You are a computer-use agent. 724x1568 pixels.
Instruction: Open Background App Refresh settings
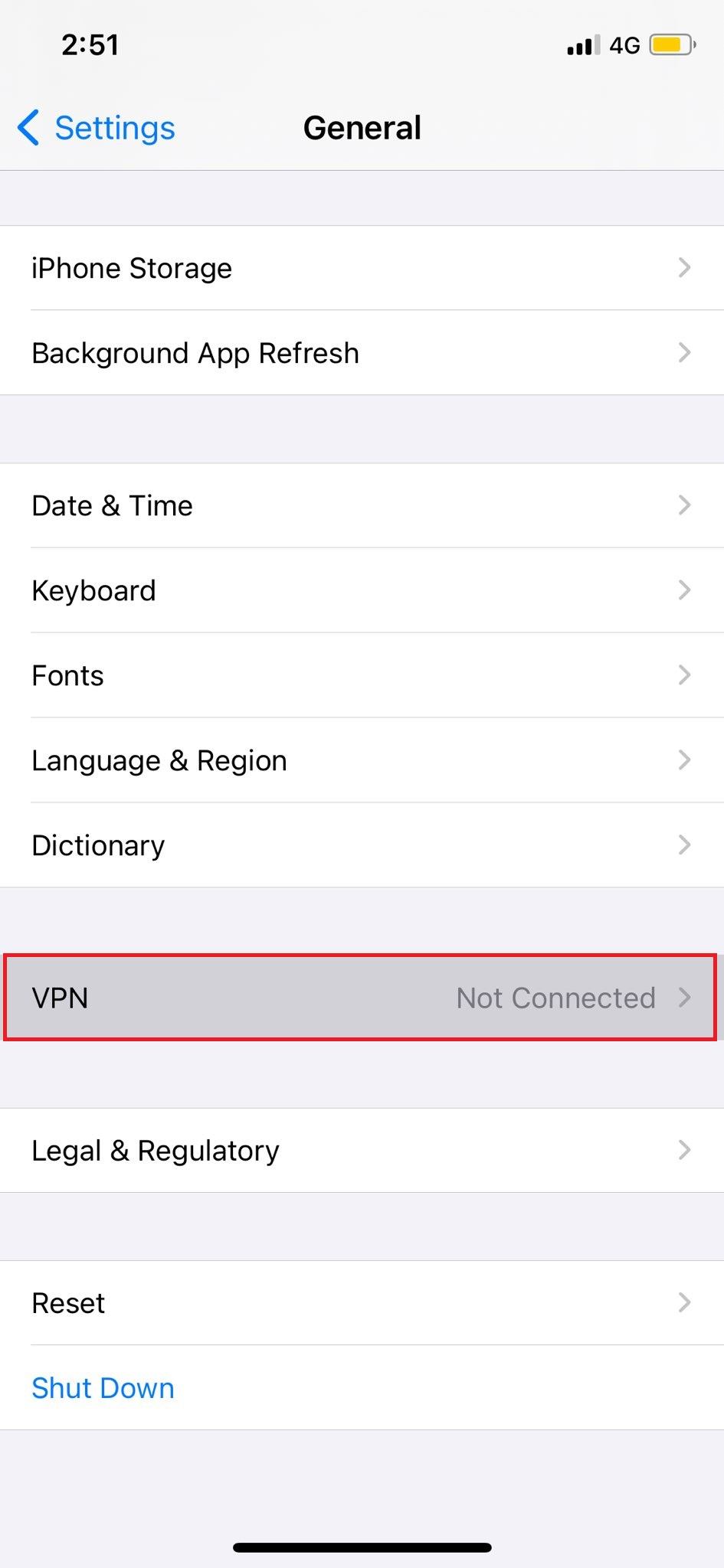362,353
